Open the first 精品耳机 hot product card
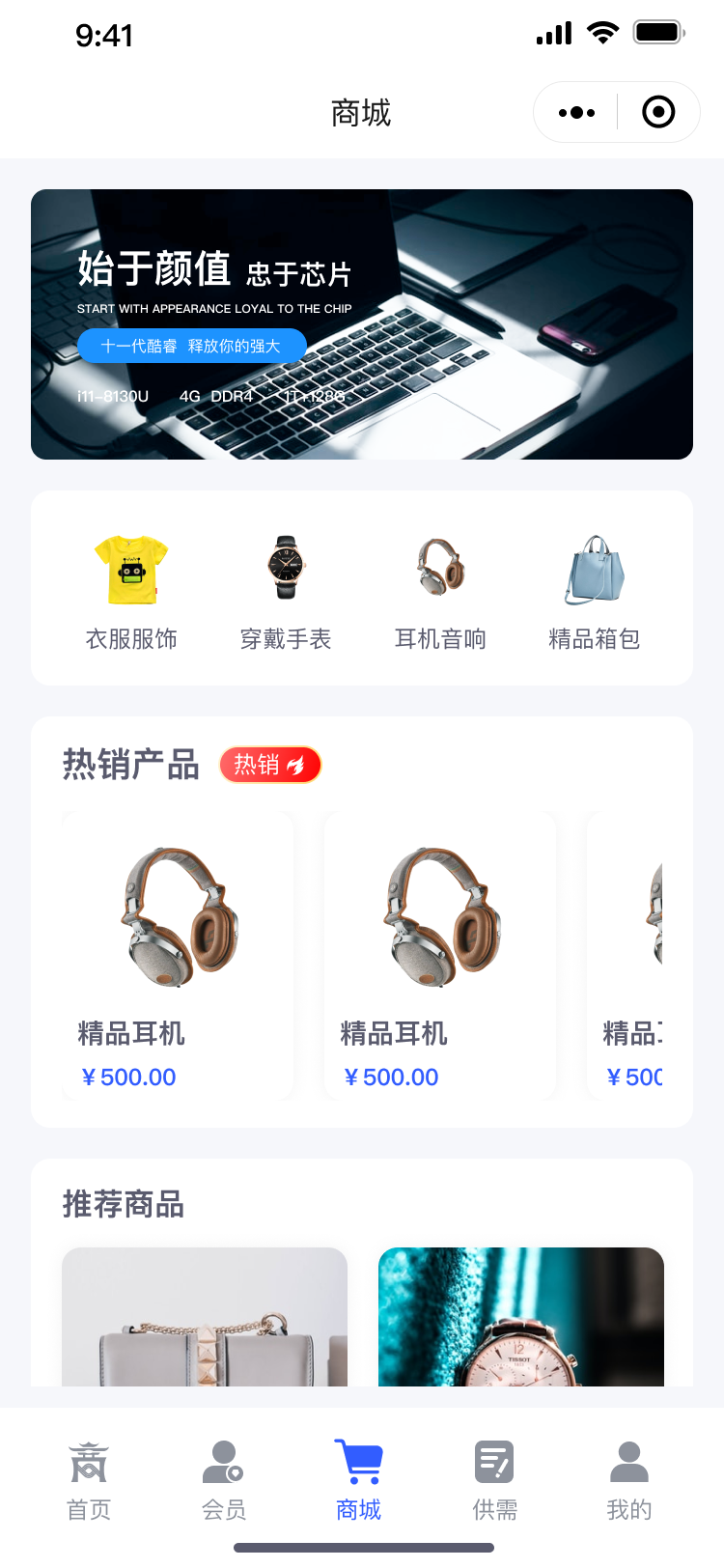 pos(178,954)
